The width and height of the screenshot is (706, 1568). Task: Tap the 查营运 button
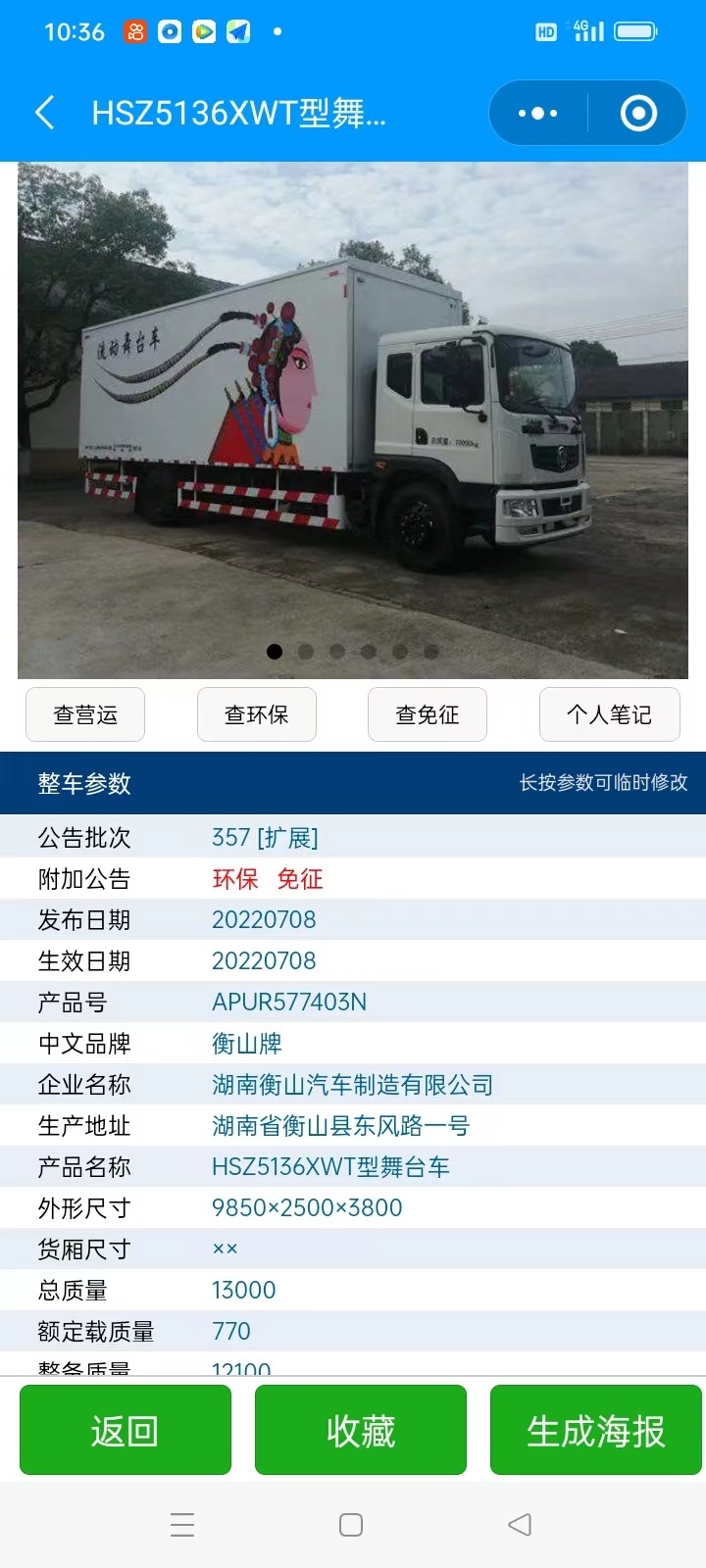[85, 714]
